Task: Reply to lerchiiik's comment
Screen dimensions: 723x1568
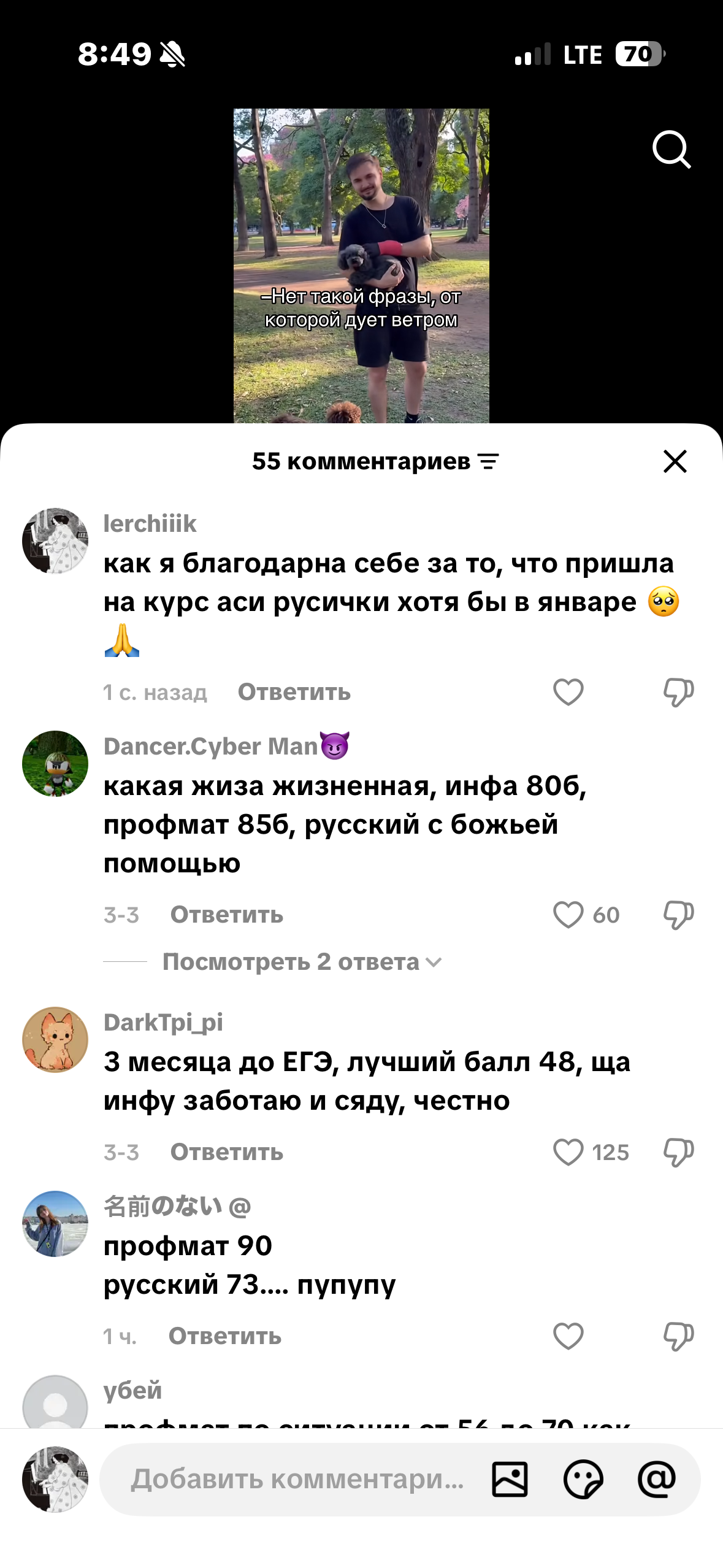Action: click(294, 692)
